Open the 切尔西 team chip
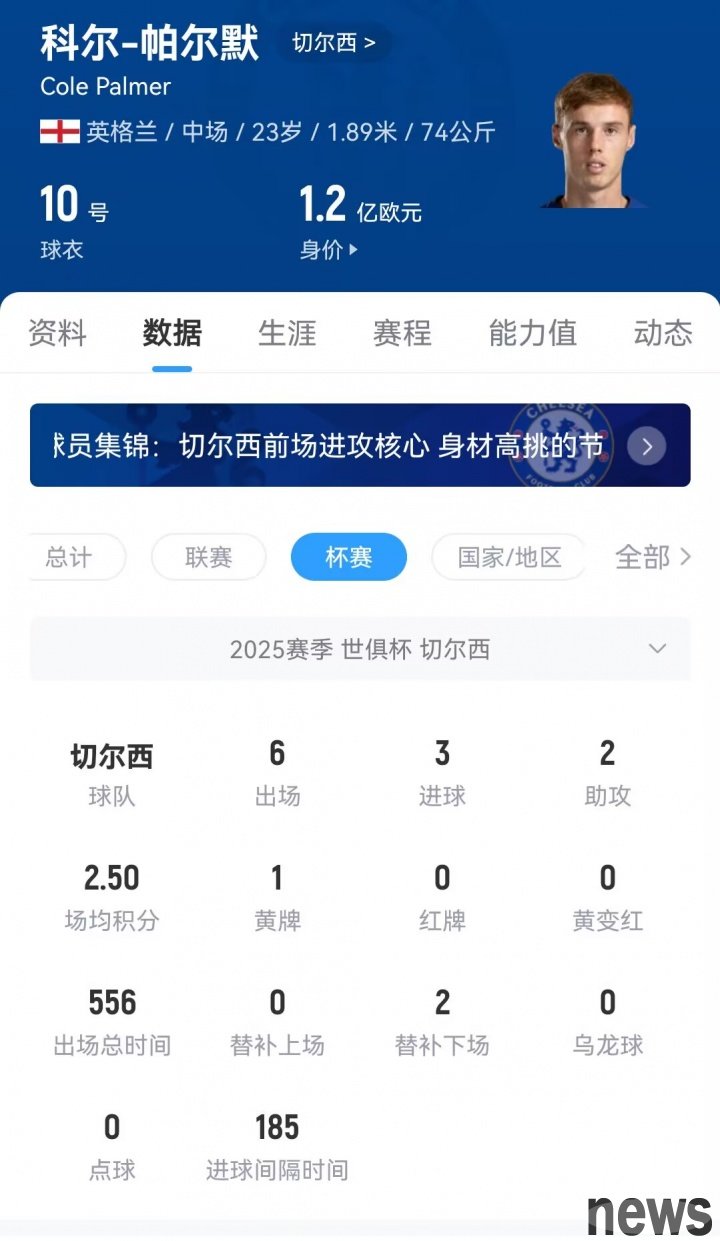Viewport: 720px width, 1241px height. coord(334,43)
